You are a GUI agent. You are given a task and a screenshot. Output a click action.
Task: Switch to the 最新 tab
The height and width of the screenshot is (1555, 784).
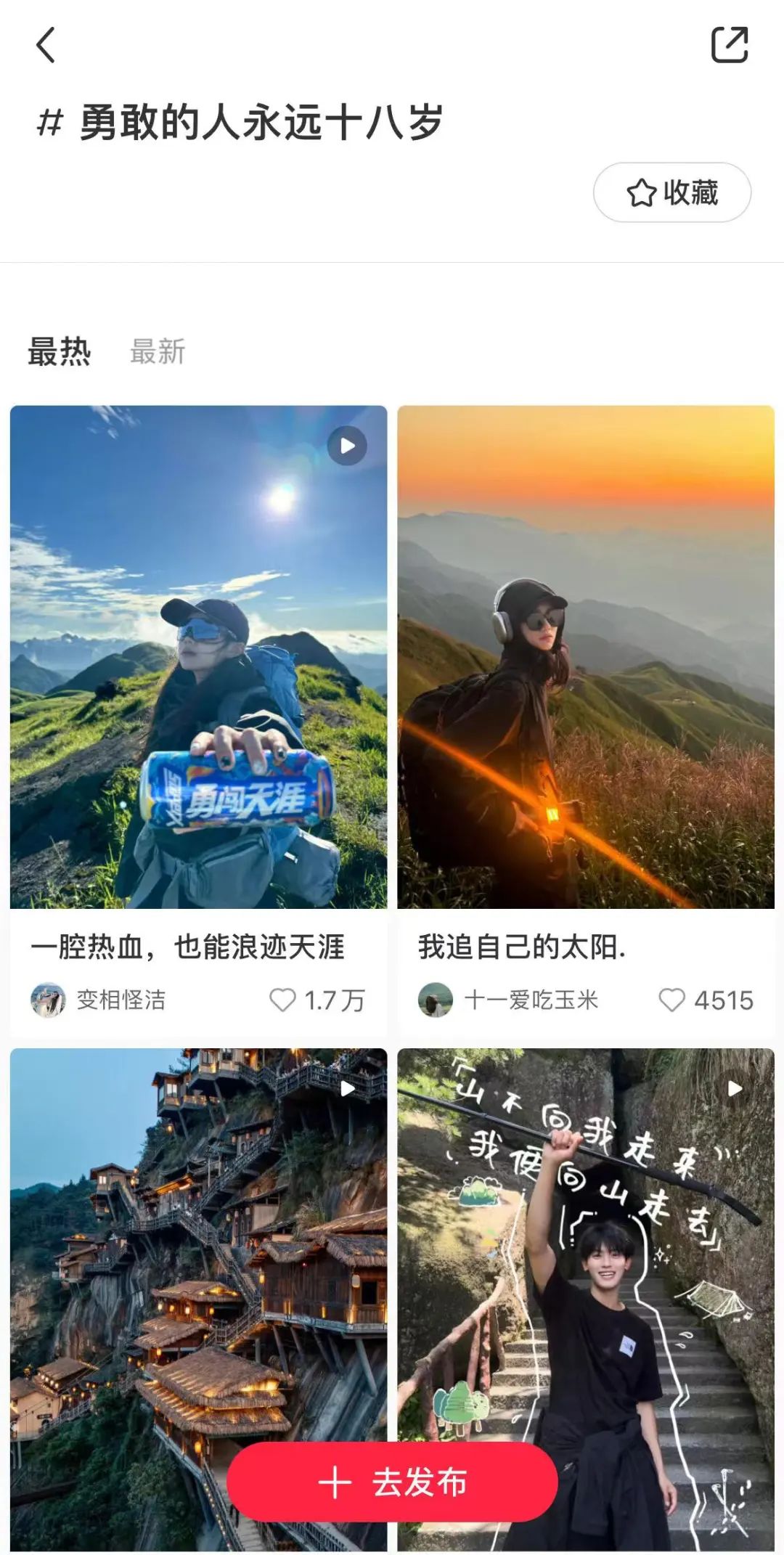click(x=158, y=352)
